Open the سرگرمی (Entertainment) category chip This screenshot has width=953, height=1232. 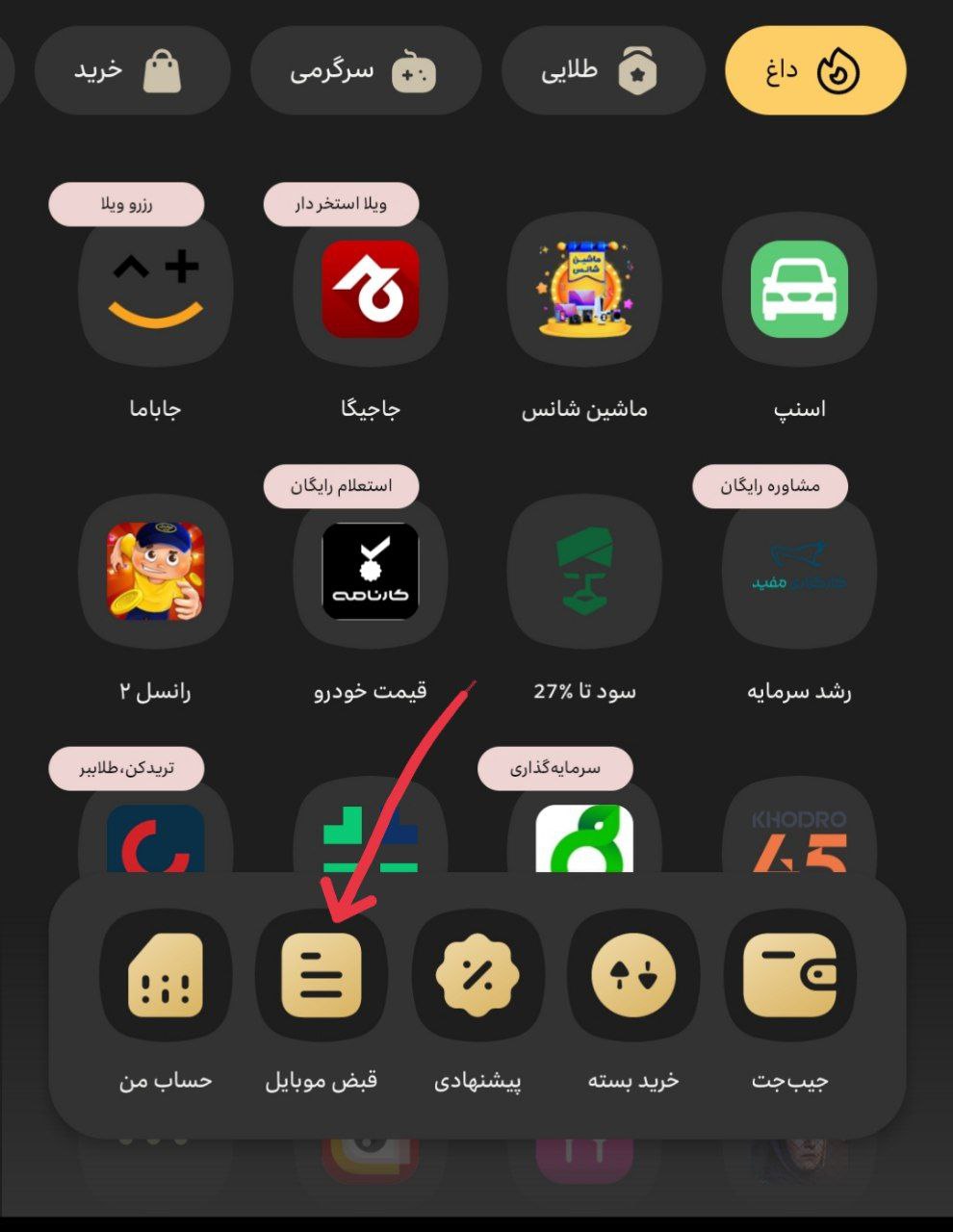pos(365,70)
